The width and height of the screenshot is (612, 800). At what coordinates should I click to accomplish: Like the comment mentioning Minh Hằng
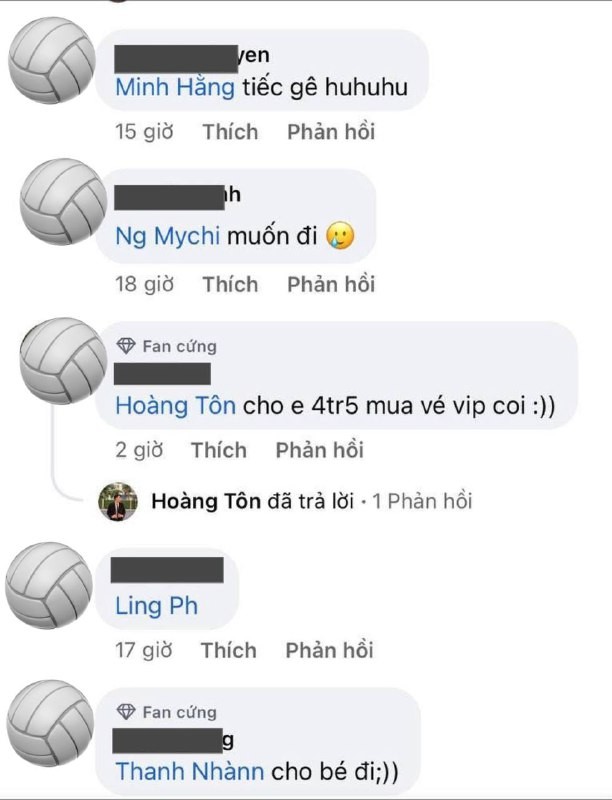click(x=230, y=132)
